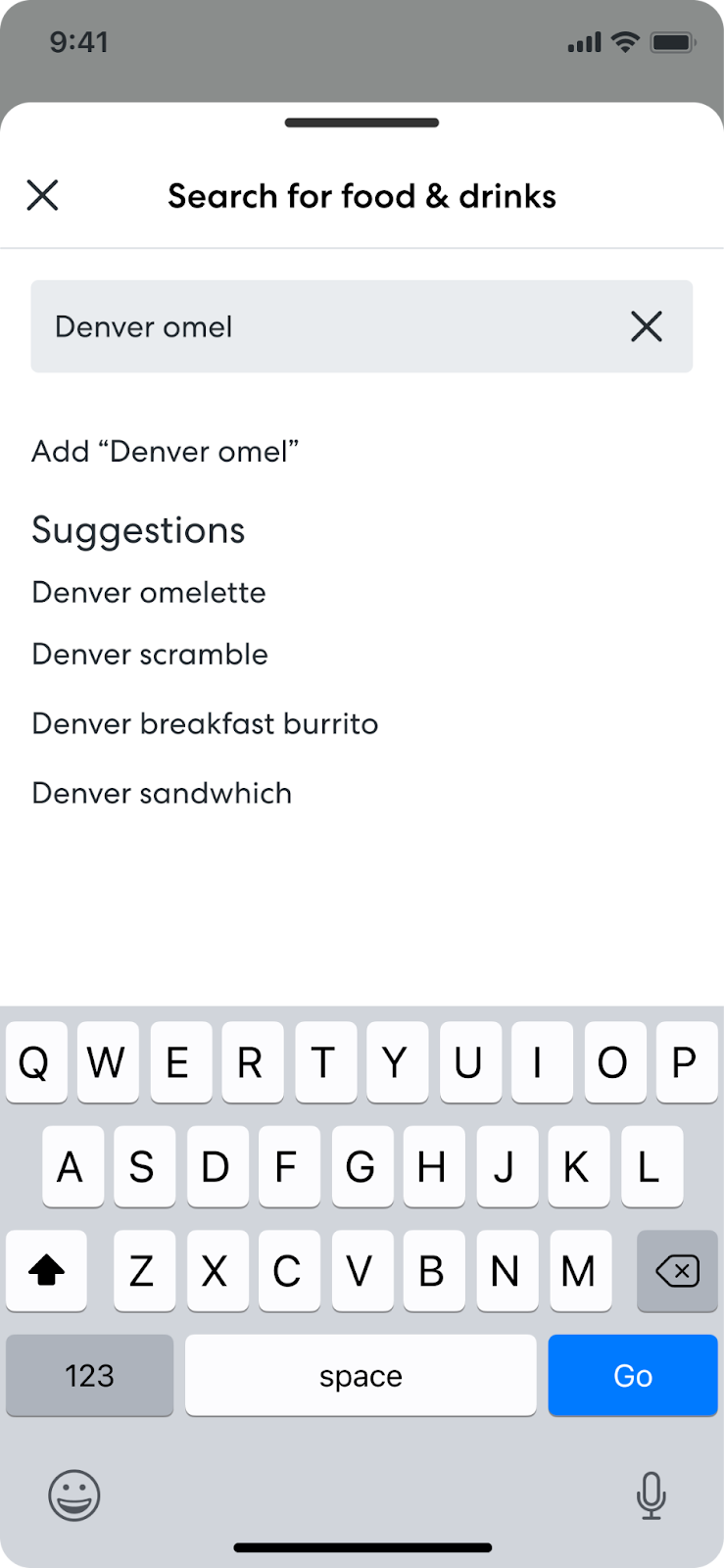
Task: Enable the shift key
Action: point(46,1271)
